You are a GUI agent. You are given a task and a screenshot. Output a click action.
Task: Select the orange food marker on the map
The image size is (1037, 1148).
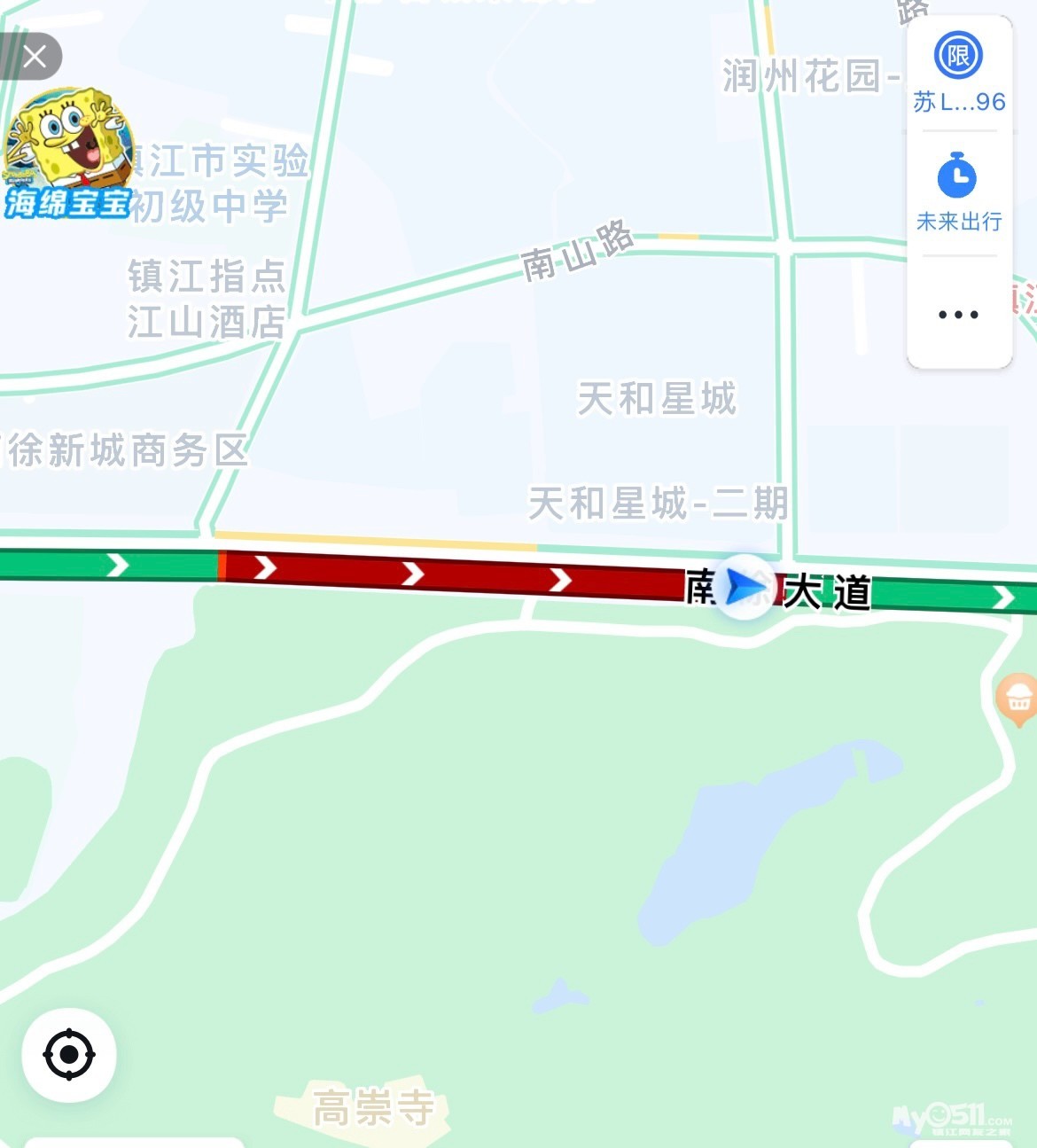click(x=1018, y=699)
